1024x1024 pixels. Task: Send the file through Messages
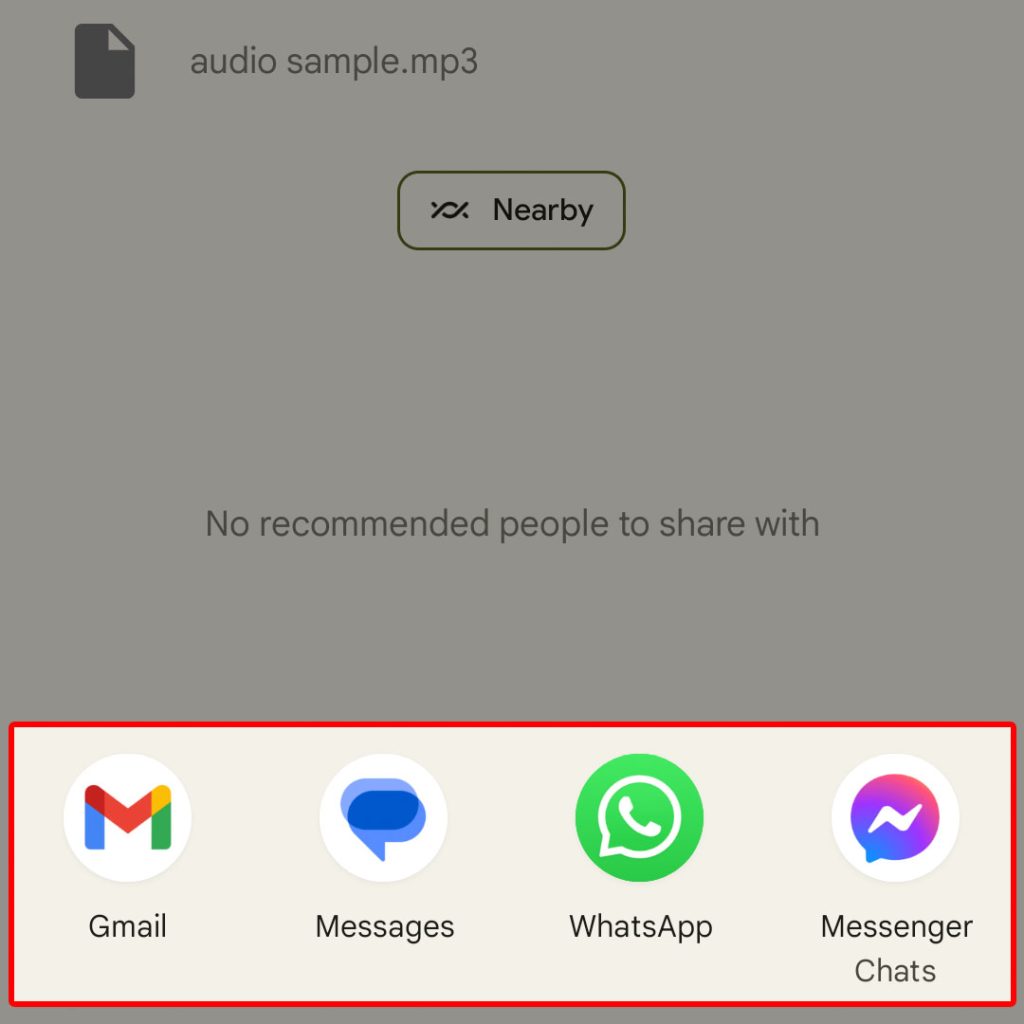click(x=384, y=818)
